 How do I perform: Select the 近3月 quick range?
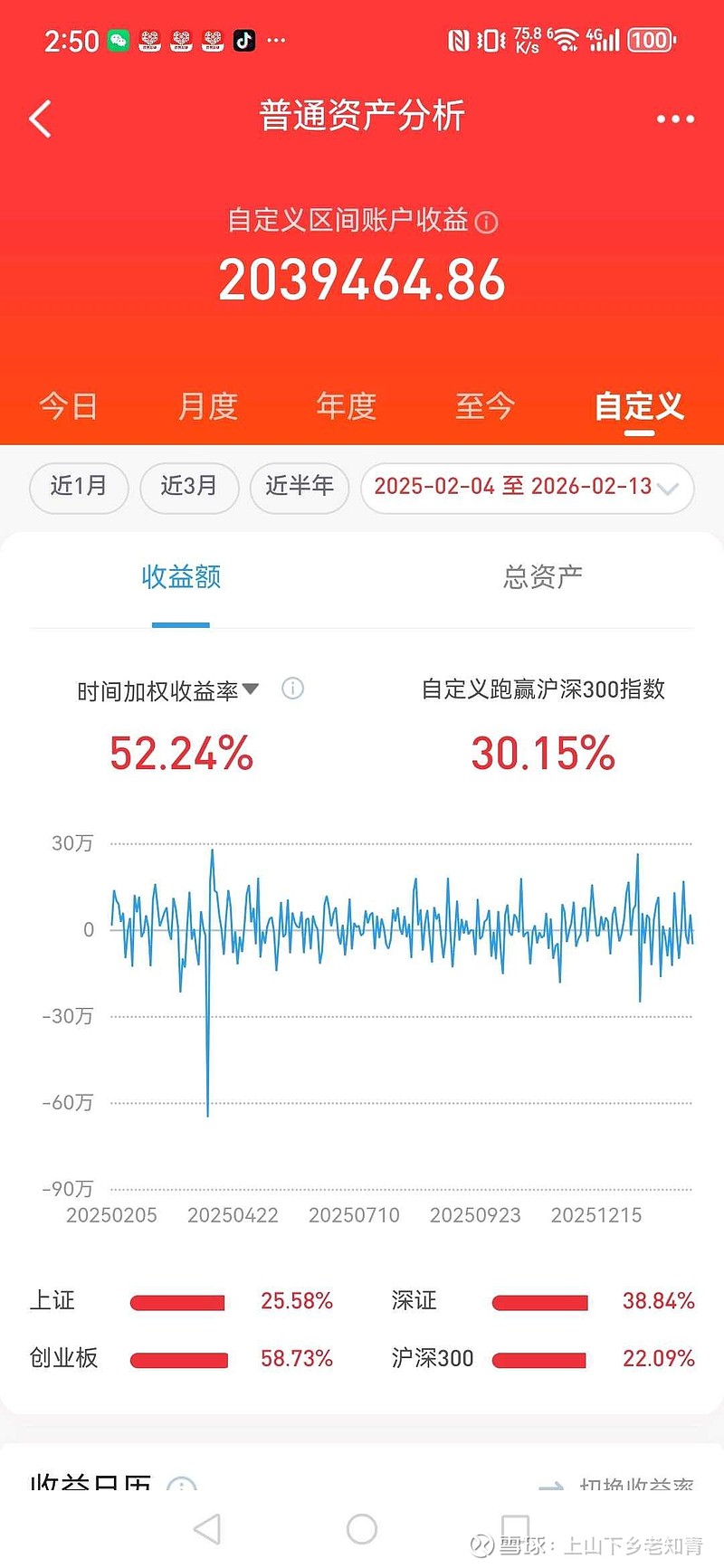(189, 488)
